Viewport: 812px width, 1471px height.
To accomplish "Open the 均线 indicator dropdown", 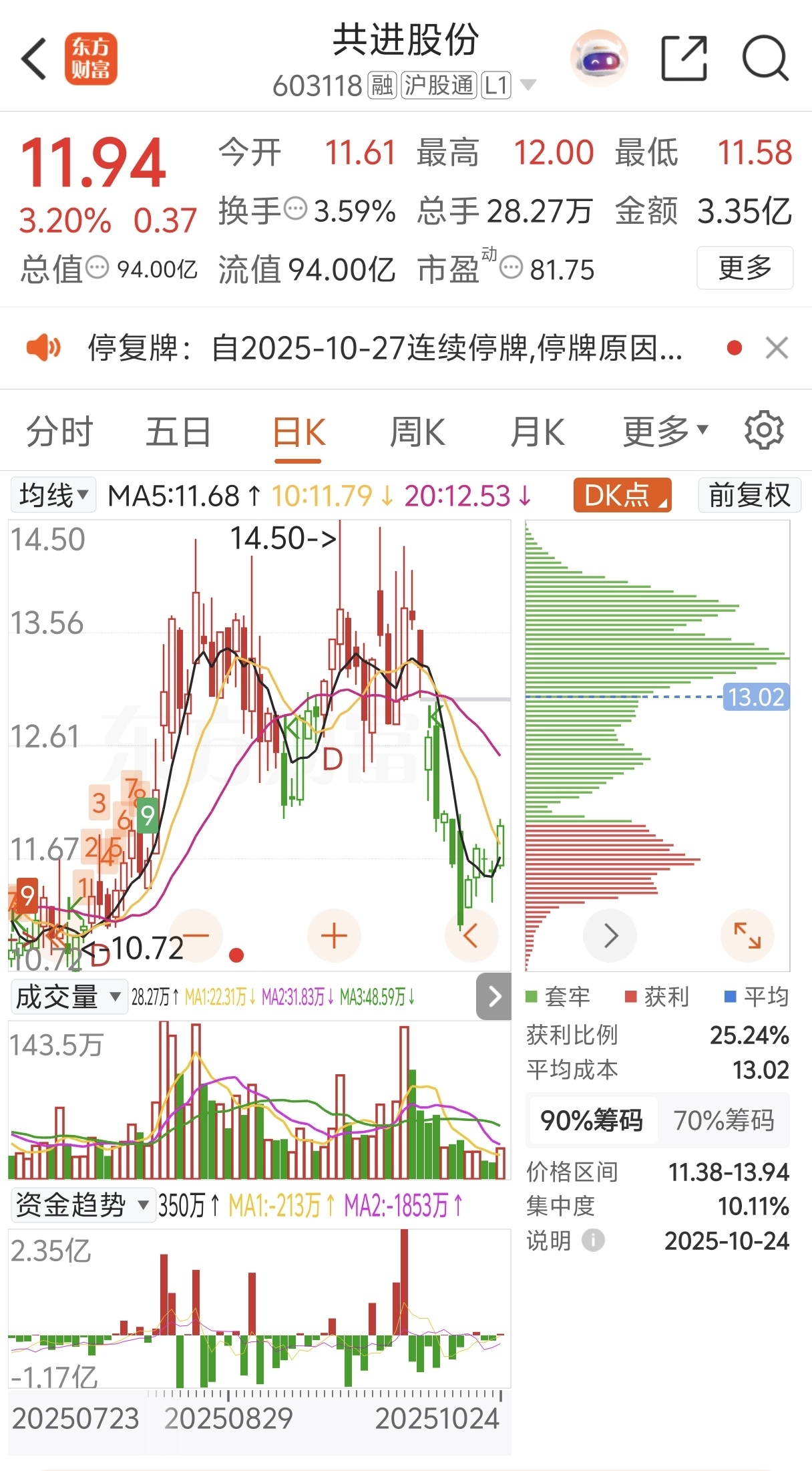I will pos(53,496).
